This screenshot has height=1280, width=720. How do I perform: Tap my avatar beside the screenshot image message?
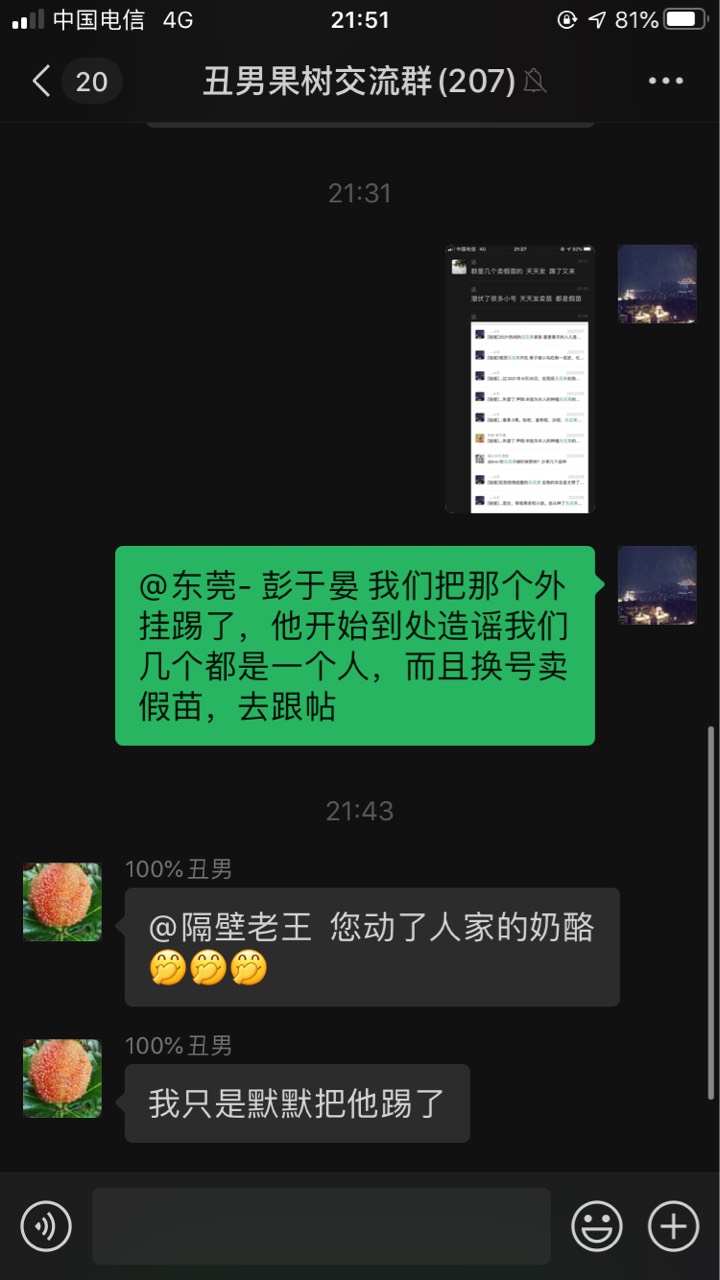[657, 284]
